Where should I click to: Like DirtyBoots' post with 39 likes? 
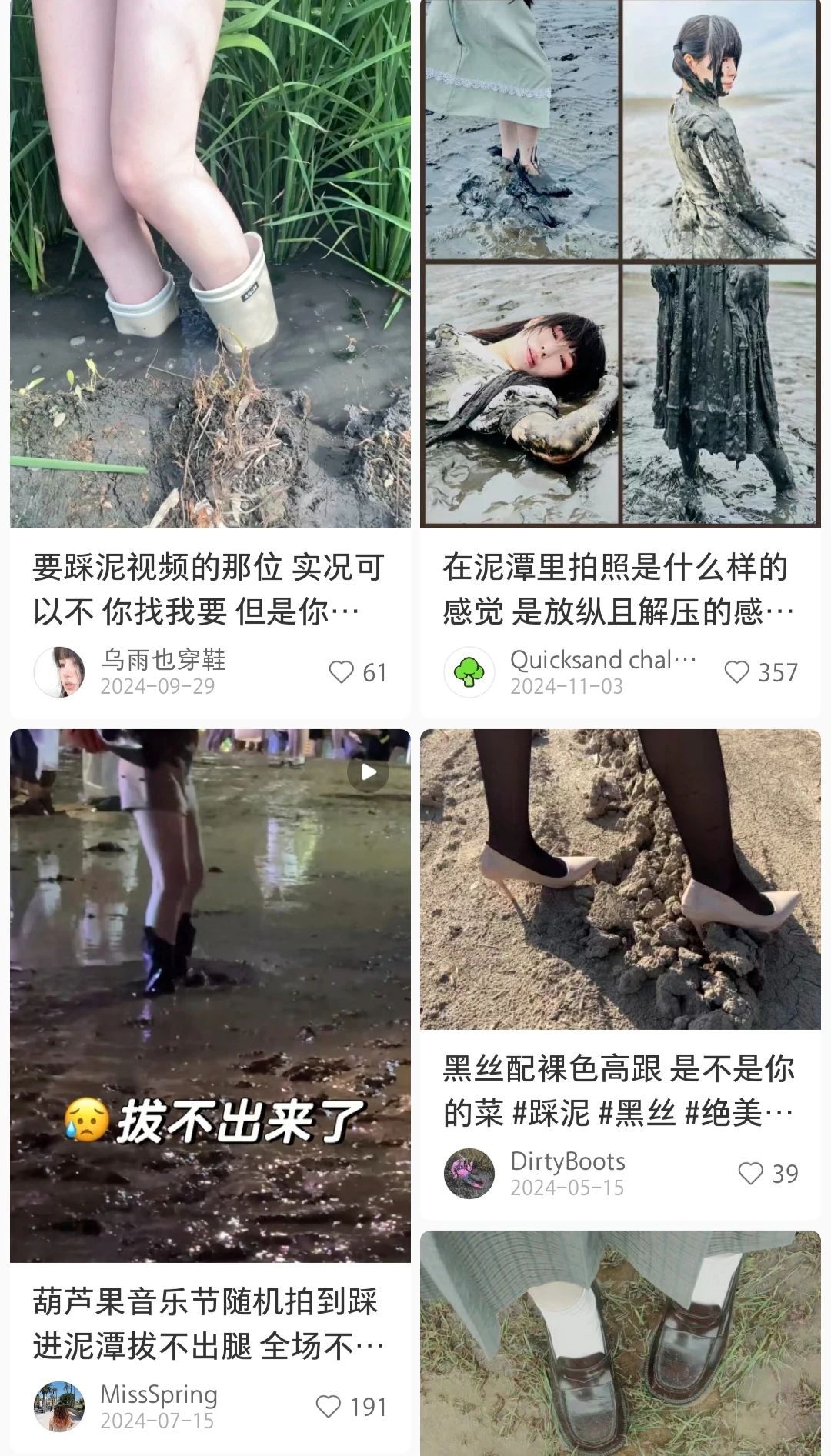pos(750,1174)
